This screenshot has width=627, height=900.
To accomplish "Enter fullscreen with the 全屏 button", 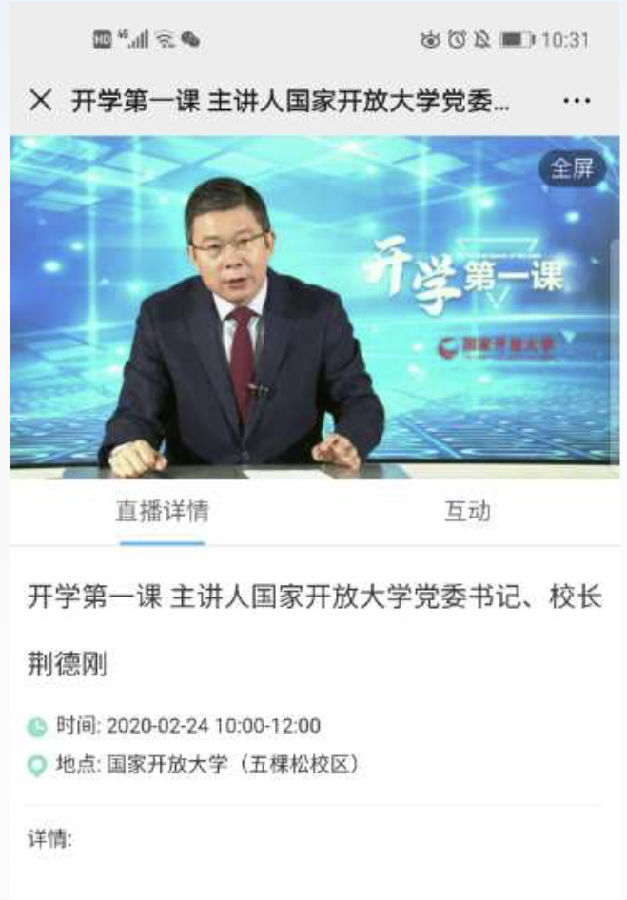I will coord(572,170).
